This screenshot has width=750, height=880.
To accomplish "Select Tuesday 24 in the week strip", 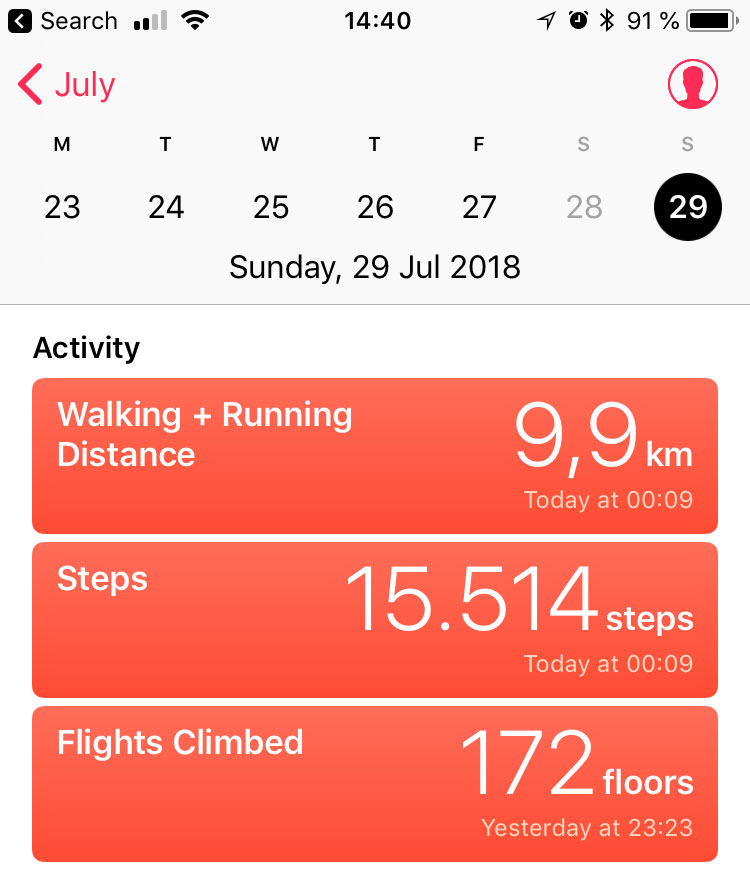I will pyautogui.click(x=166, y=207).
